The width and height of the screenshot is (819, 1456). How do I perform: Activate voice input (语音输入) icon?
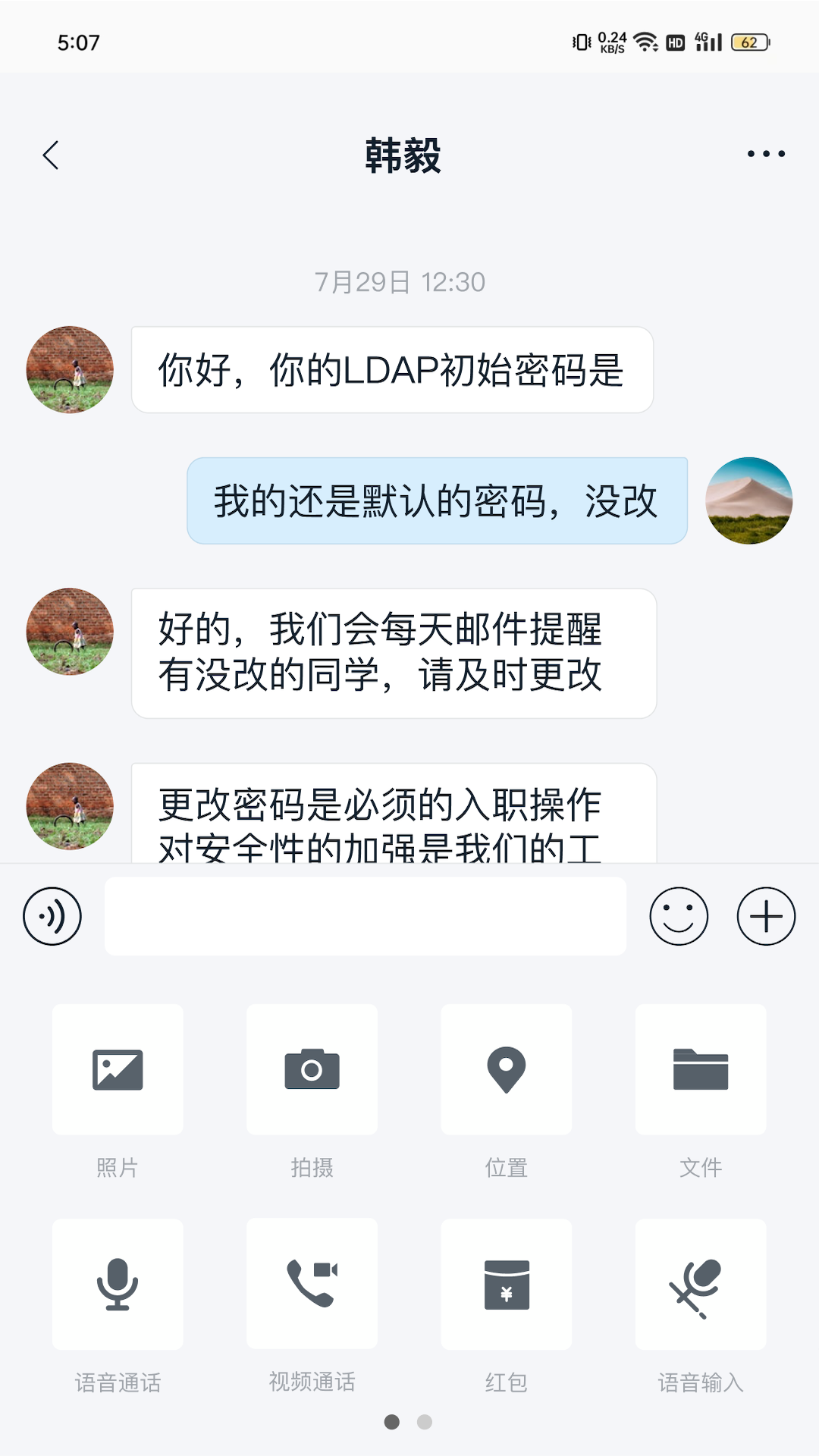click(x=700, y=1284)
